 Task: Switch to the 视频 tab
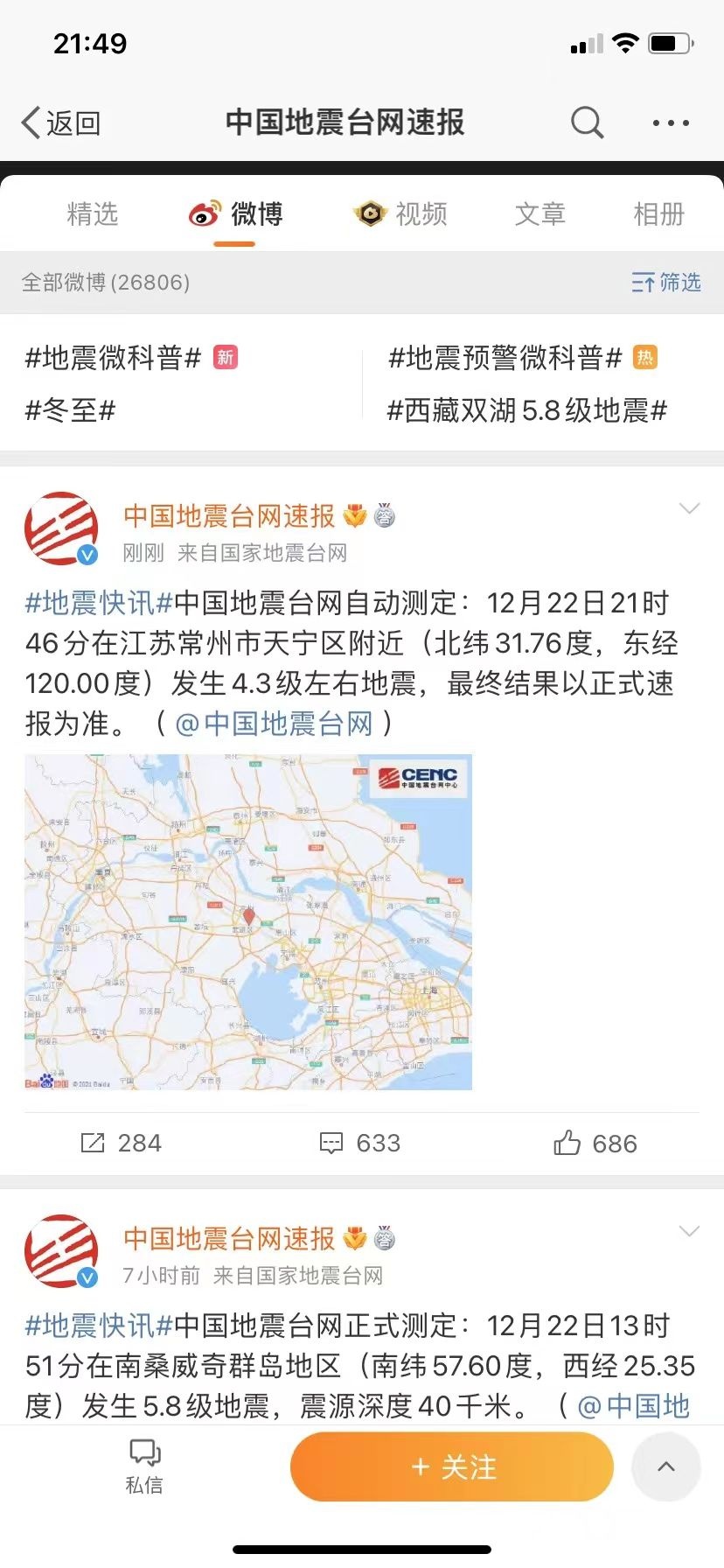click(x=402, y=213)
